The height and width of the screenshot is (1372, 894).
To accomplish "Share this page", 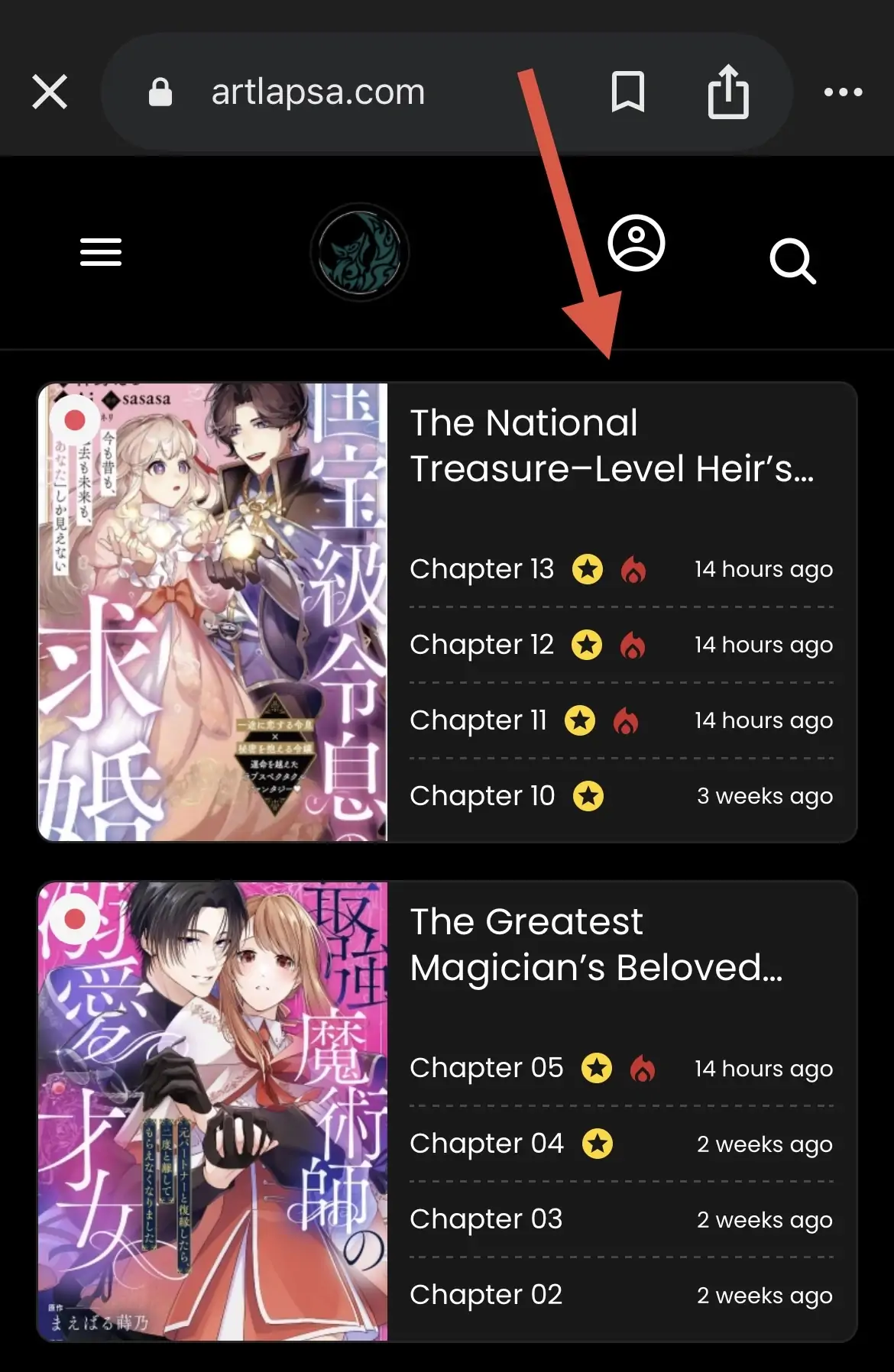I will coord(727,92).
